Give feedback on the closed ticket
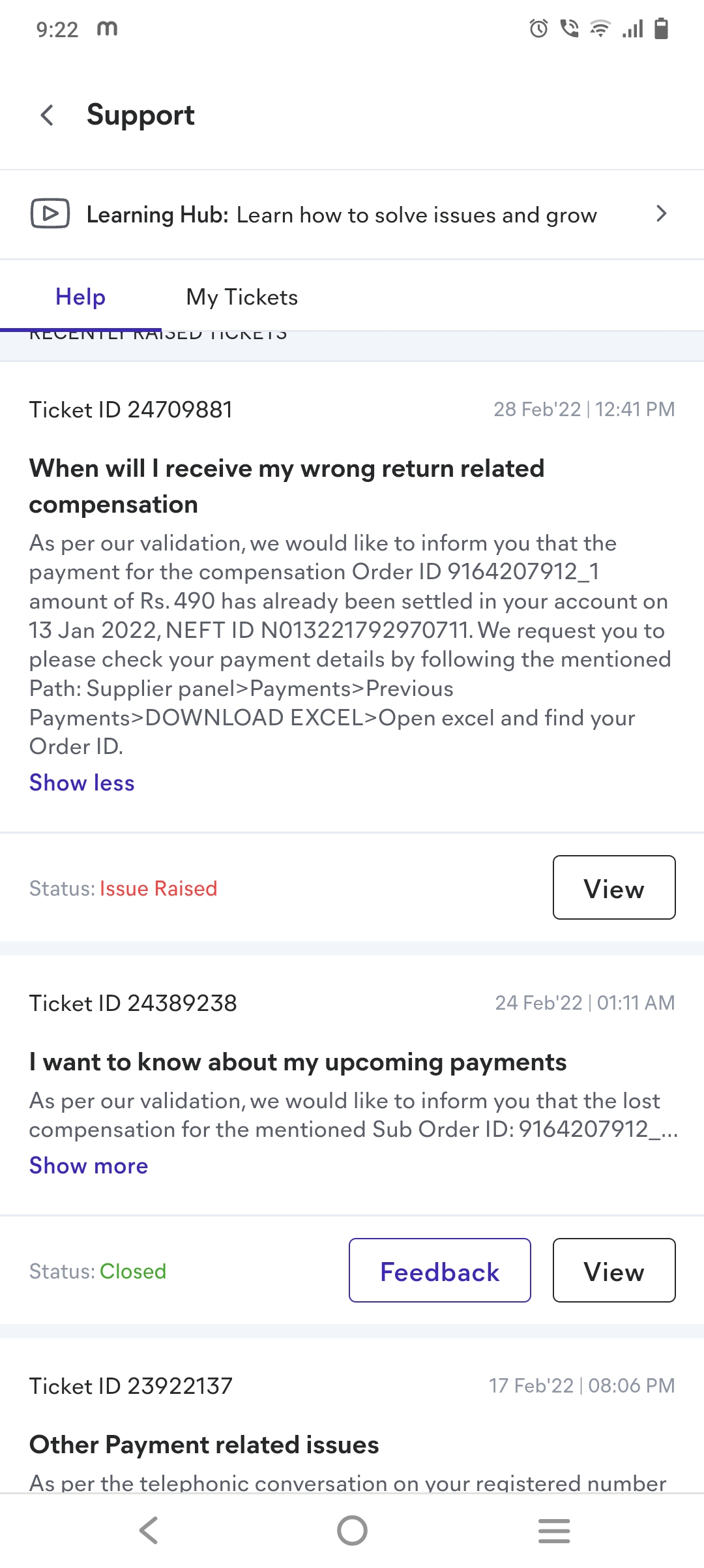This screenshot has width=704, height=1568. coord(439,1271)
